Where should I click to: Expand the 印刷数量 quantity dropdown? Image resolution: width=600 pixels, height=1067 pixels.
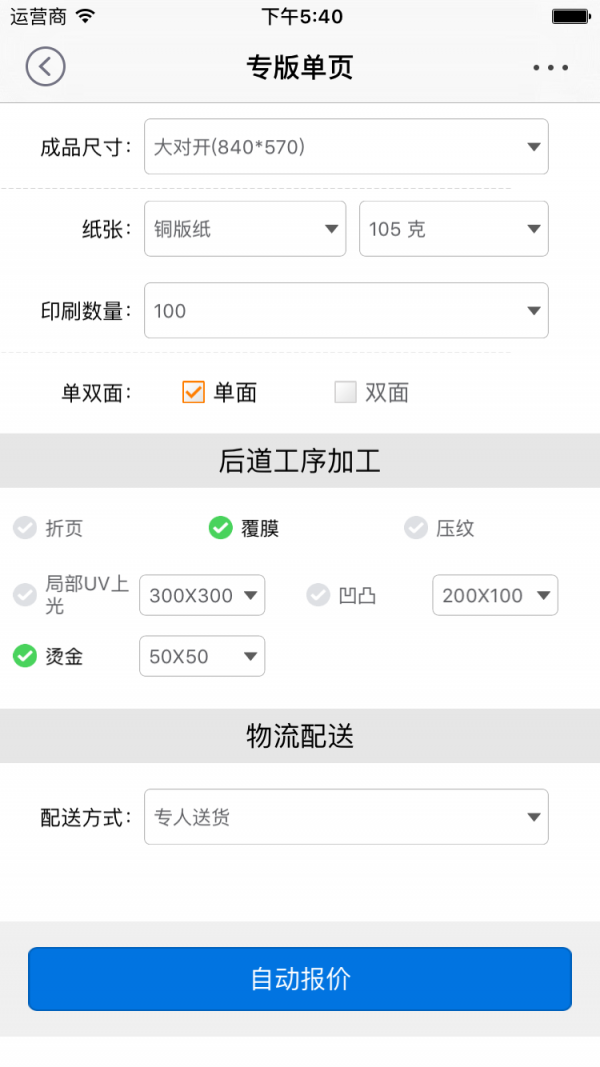[346, 310]
